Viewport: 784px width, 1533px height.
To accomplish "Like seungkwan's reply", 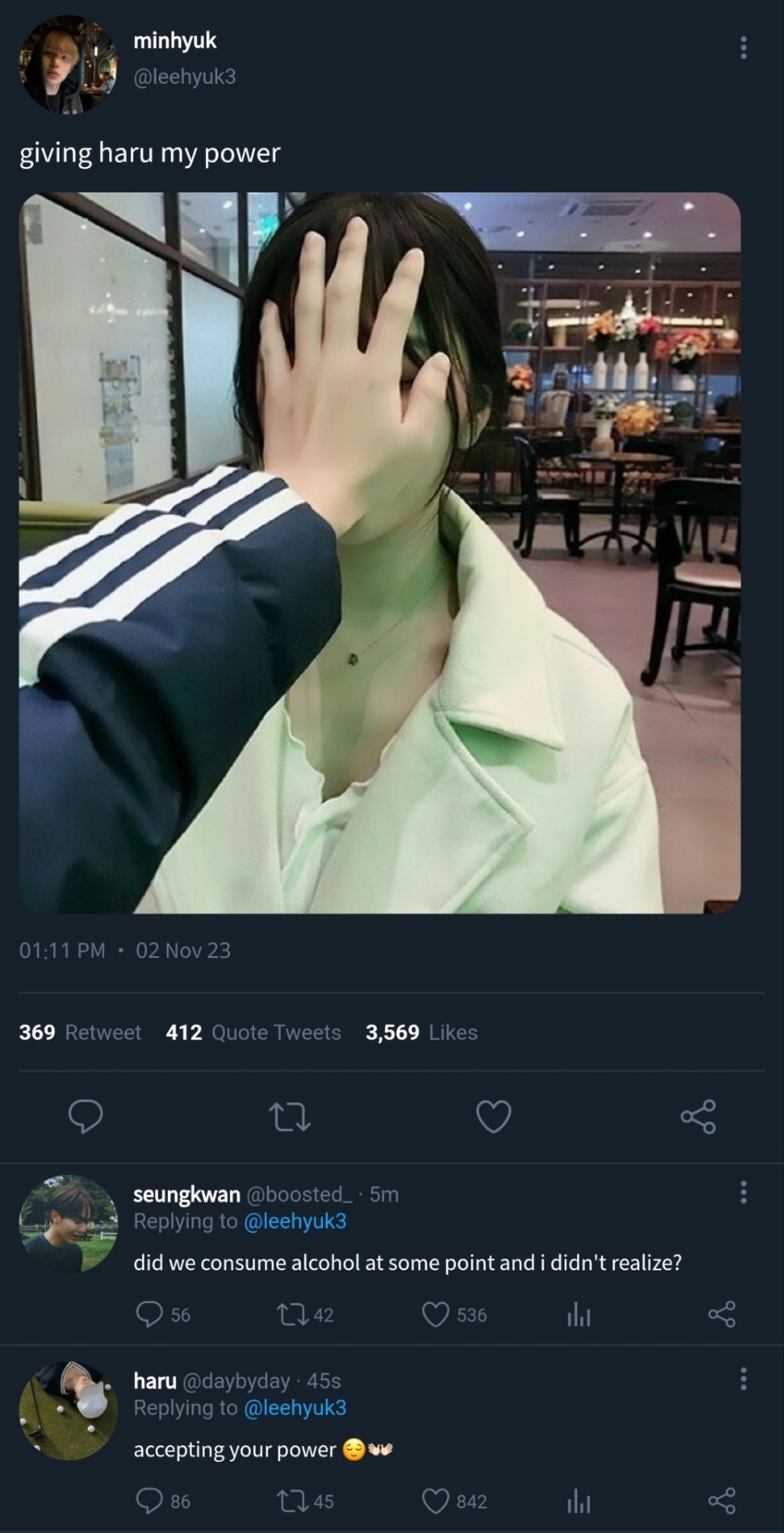I will pyautogui.click(x=435, y=1314).
